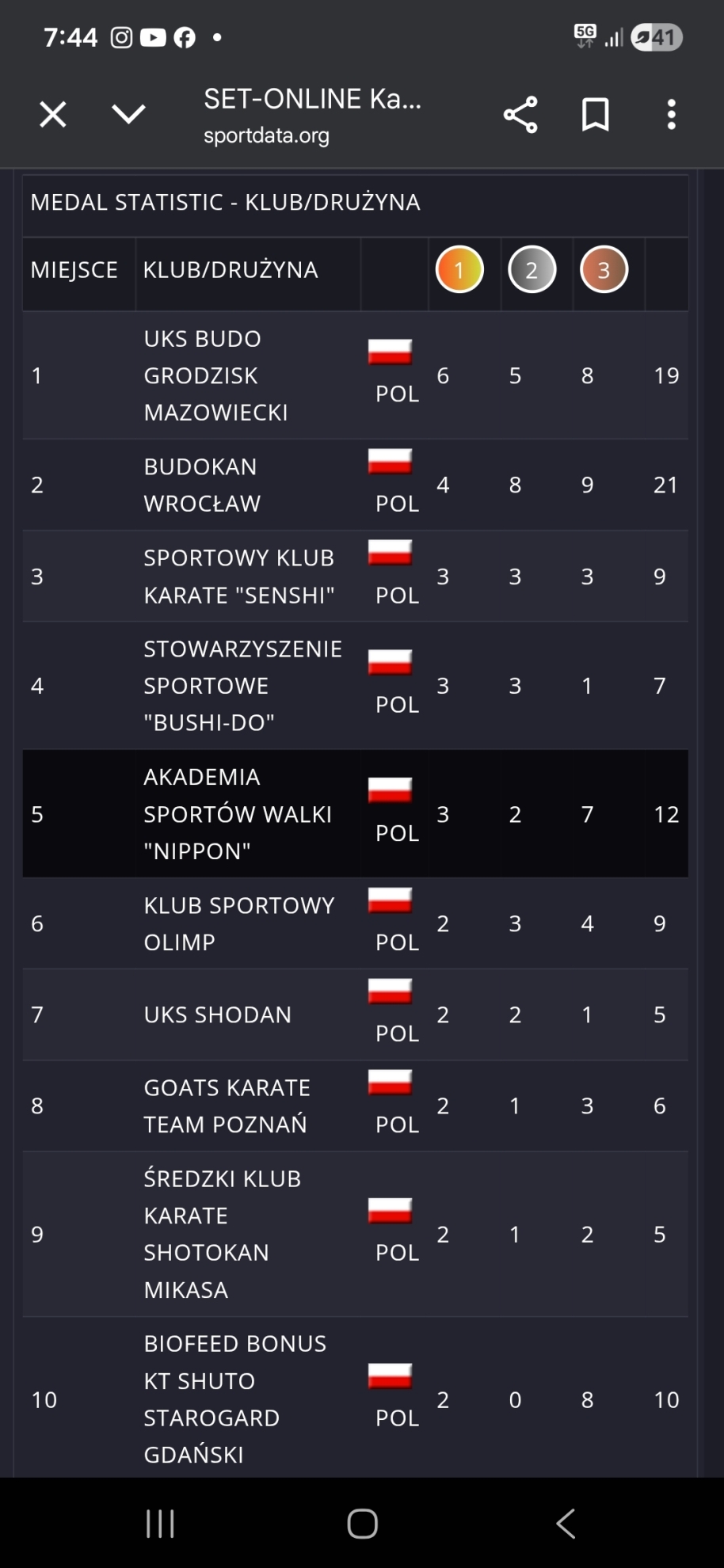Bookmark this page
The height and width of the screenshot is (1568, 724).
point(595,115)
